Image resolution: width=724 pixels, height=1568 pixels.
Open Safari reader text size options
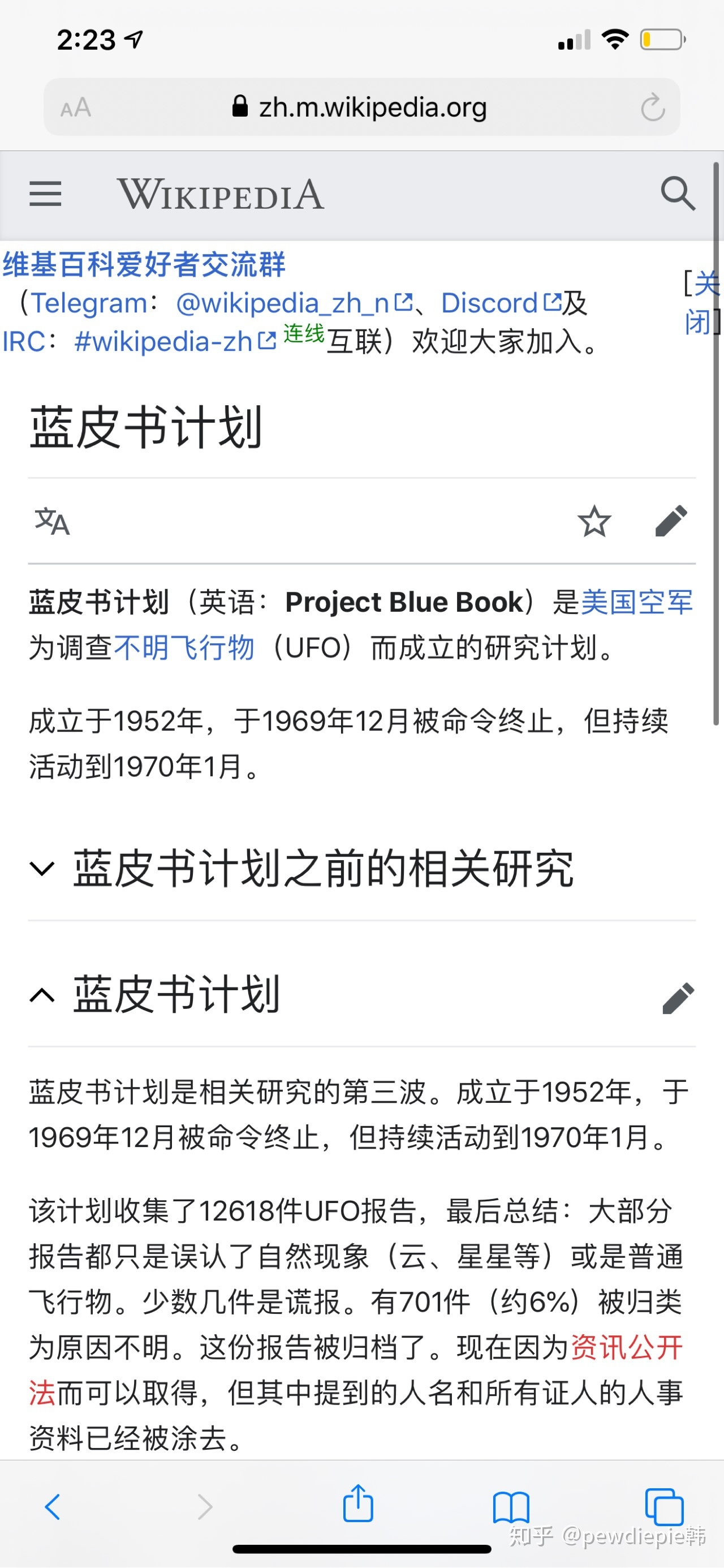pos(76,108)
